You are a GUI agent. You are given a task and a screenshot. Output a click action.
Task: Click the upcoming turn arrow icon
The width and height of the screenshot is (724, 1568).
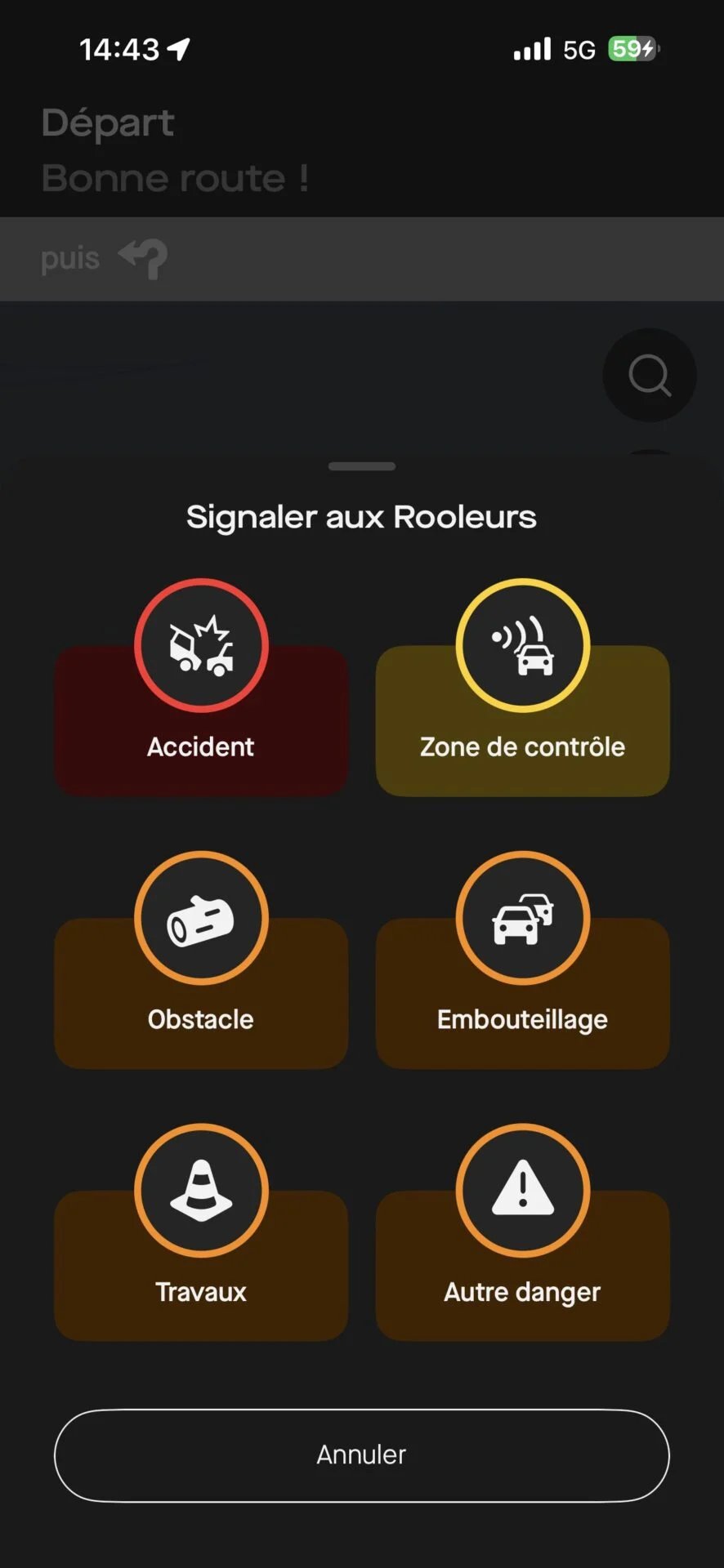(145, 258)
